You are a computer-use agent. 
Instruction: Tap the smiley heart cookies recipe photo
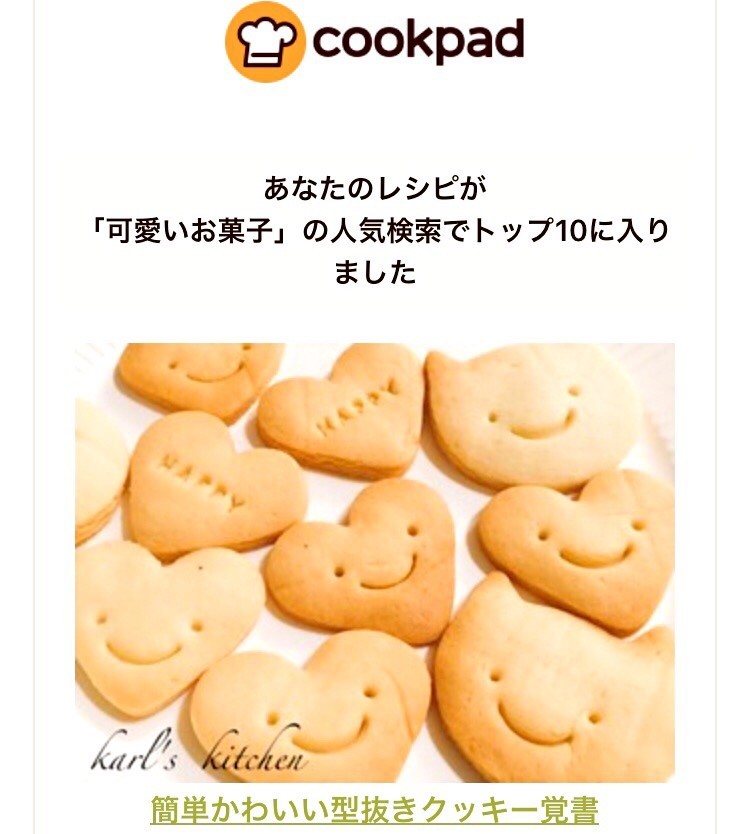click(x=374, y=562)
